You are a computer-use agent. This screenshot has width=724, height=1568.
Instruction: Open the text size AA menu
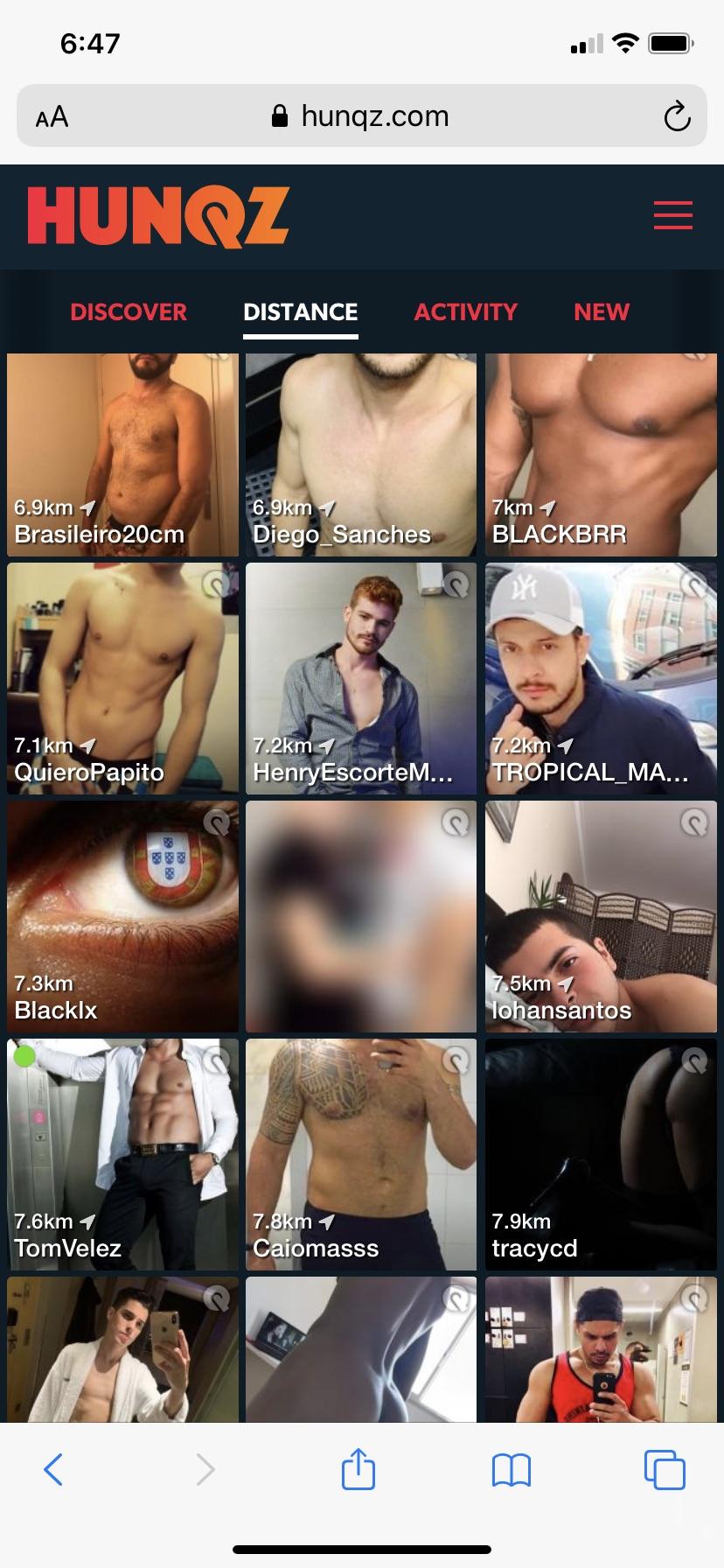[52, 116]
